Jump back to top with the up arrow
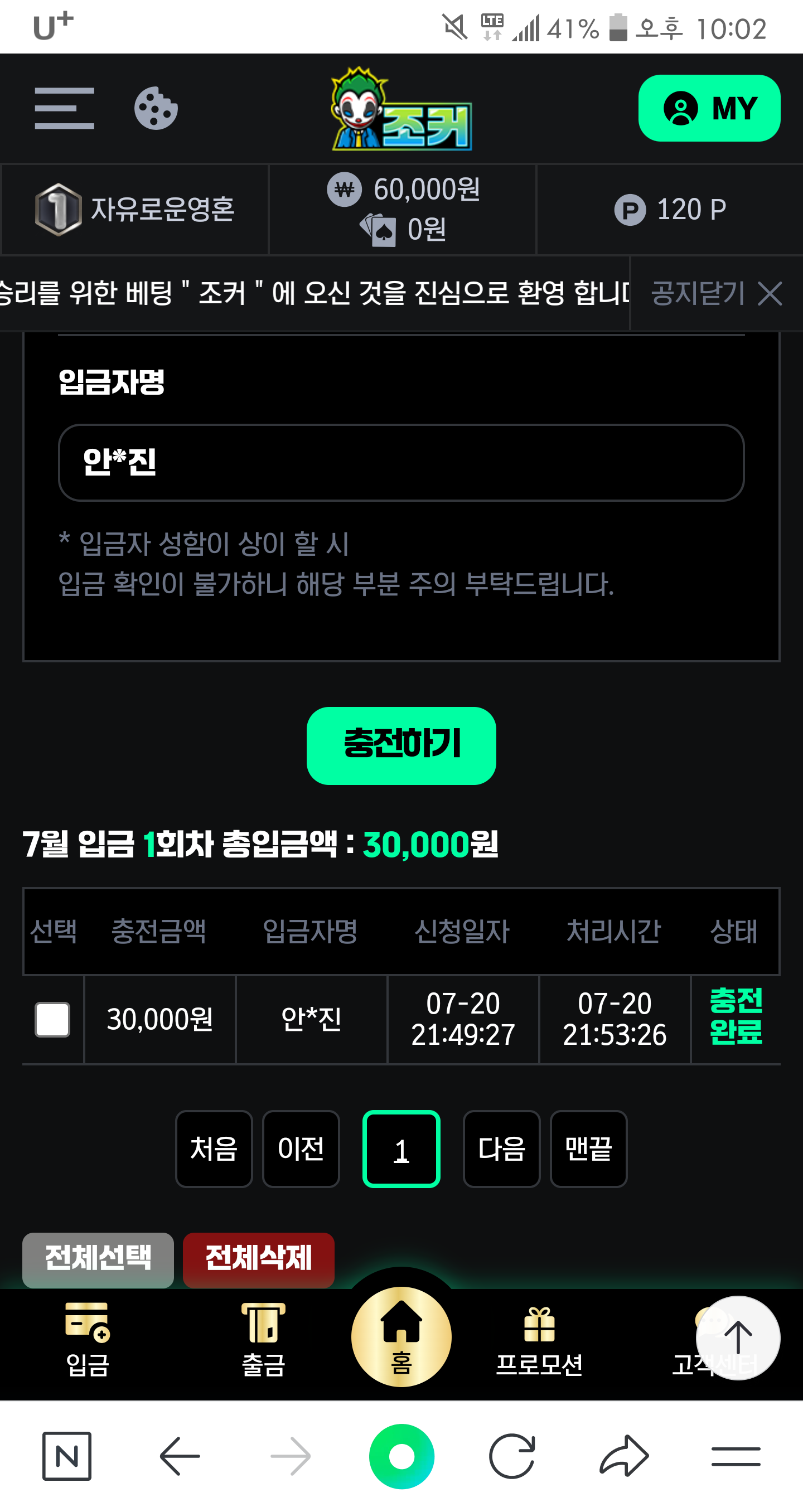 point(737,1337)
